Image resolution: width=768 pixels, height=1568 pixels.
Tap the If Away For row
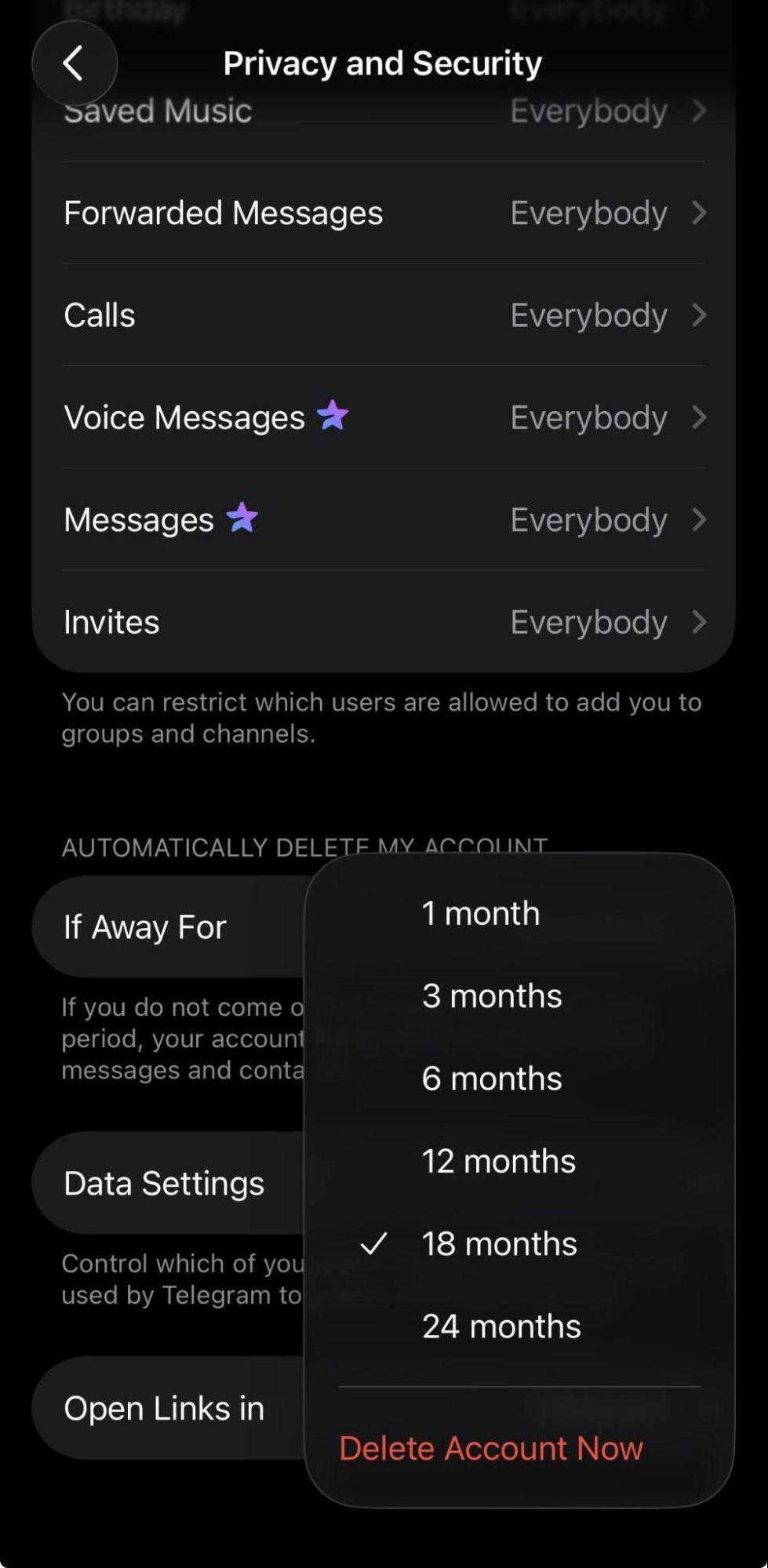pos(169,926)
